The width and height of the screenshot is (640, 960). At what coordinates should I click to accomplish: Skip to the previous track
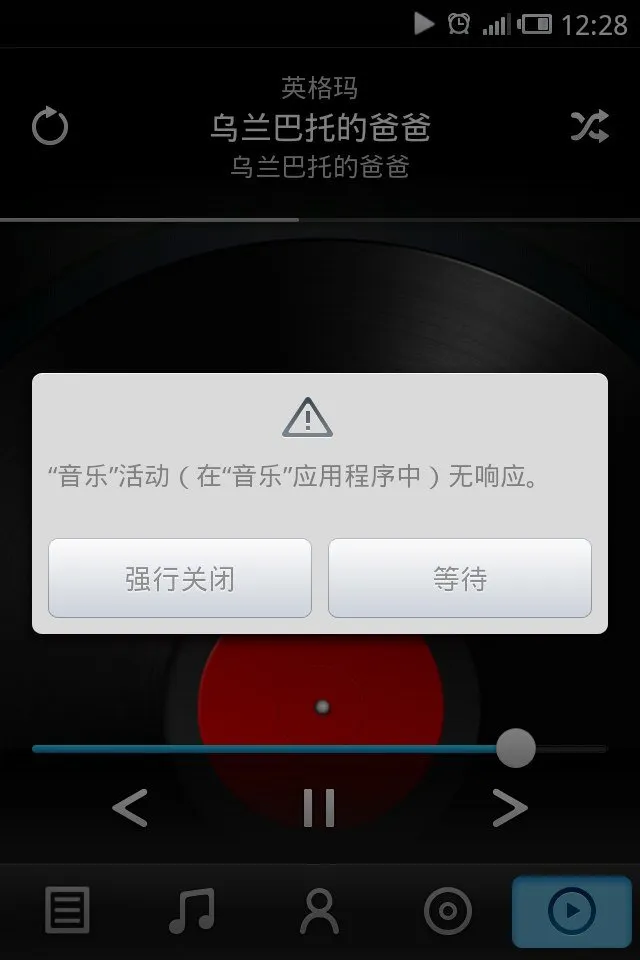(x=130, y=808)
